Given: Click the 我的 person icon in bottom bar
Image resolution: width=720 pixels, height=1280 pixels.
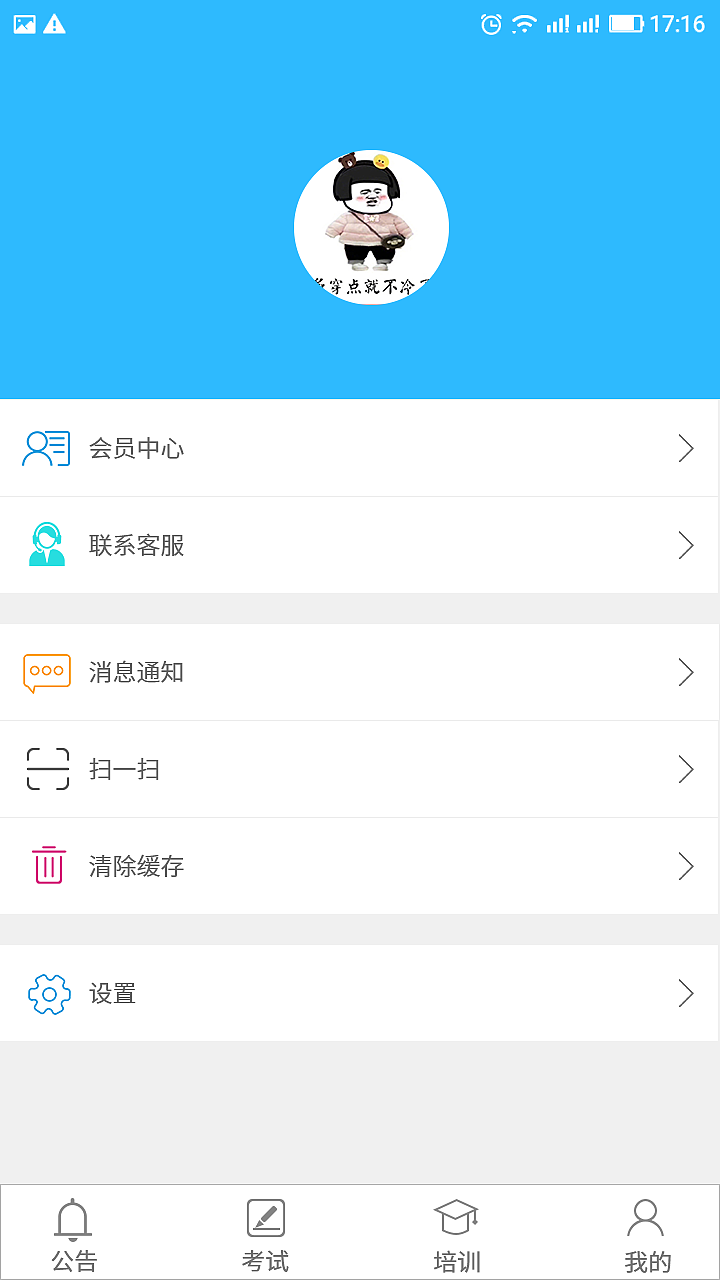Looking at the screenshot, I should [x=646, y=1217].
